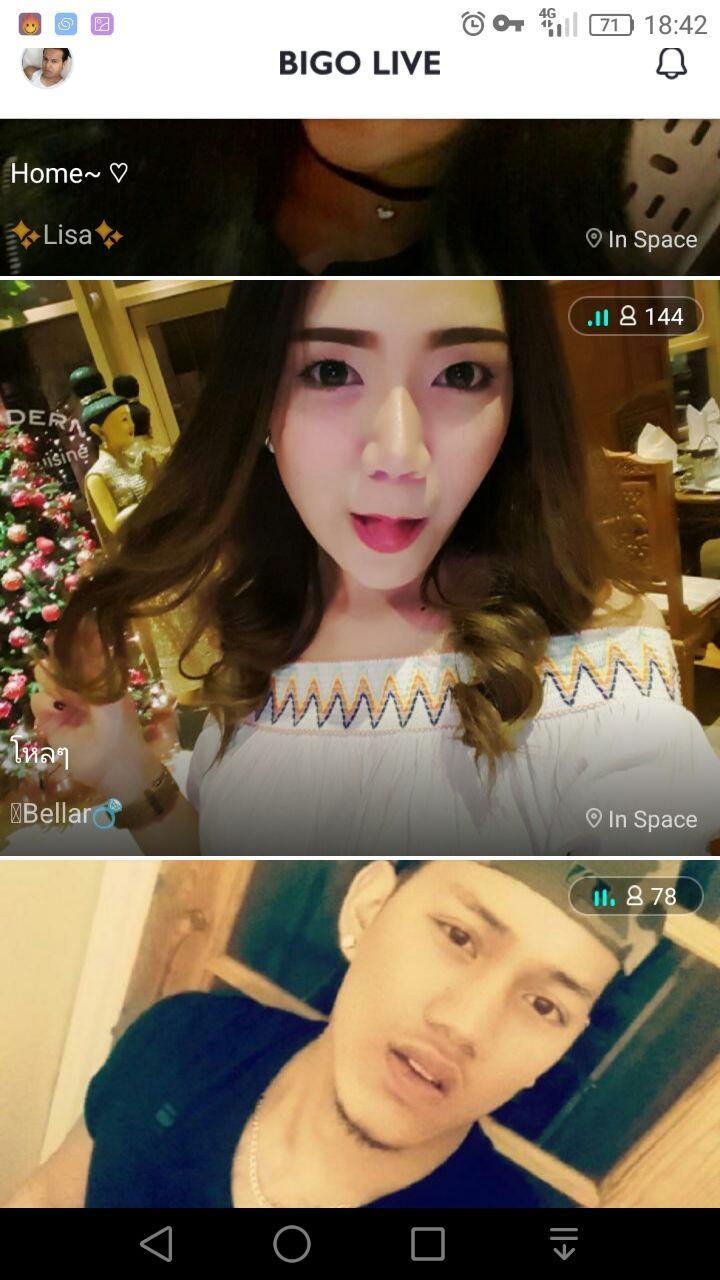Go back using the system back button
720x1280 pixels.
point(156,1244)
